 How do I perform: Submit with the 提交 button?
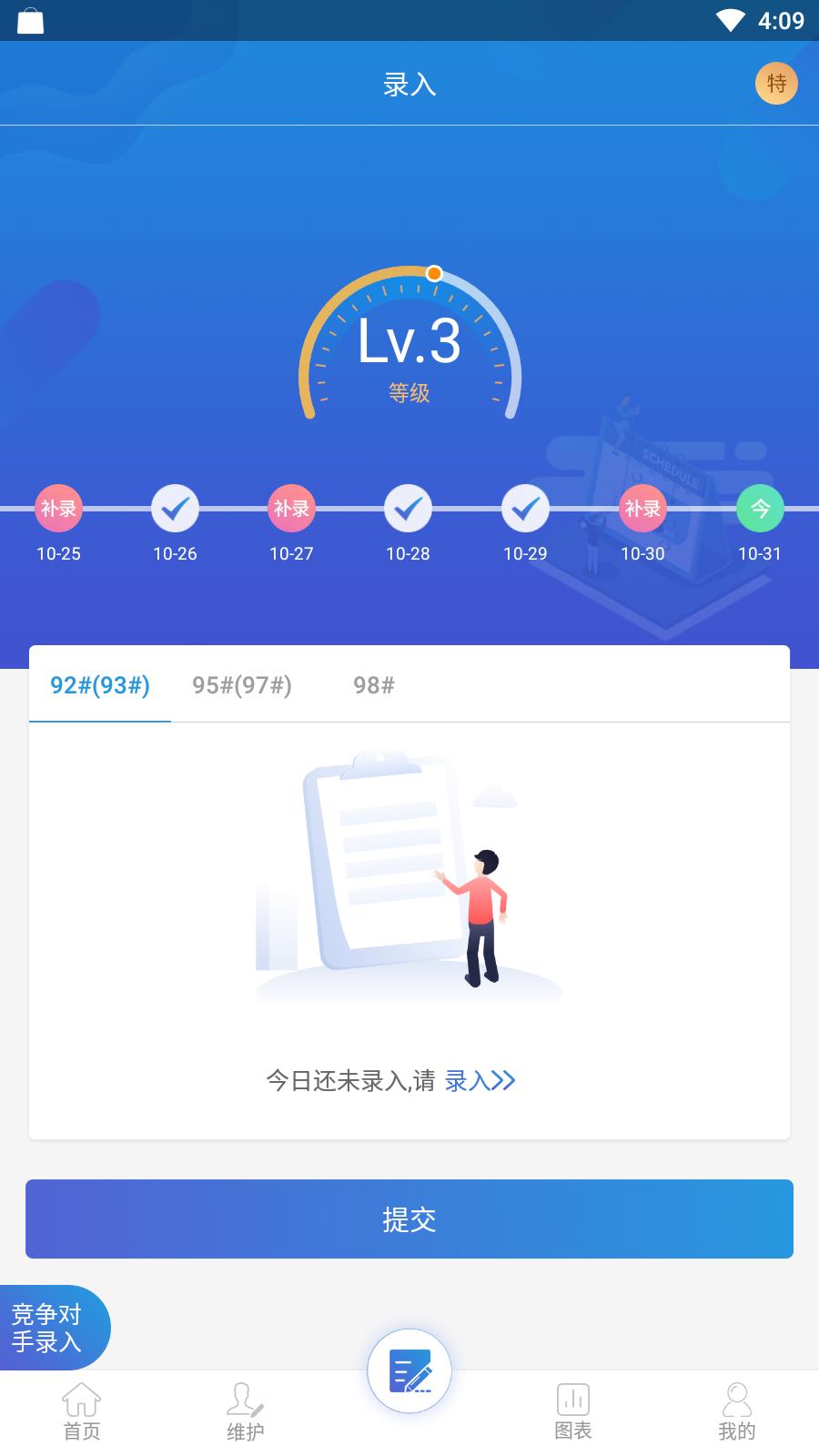point(409,1218)
